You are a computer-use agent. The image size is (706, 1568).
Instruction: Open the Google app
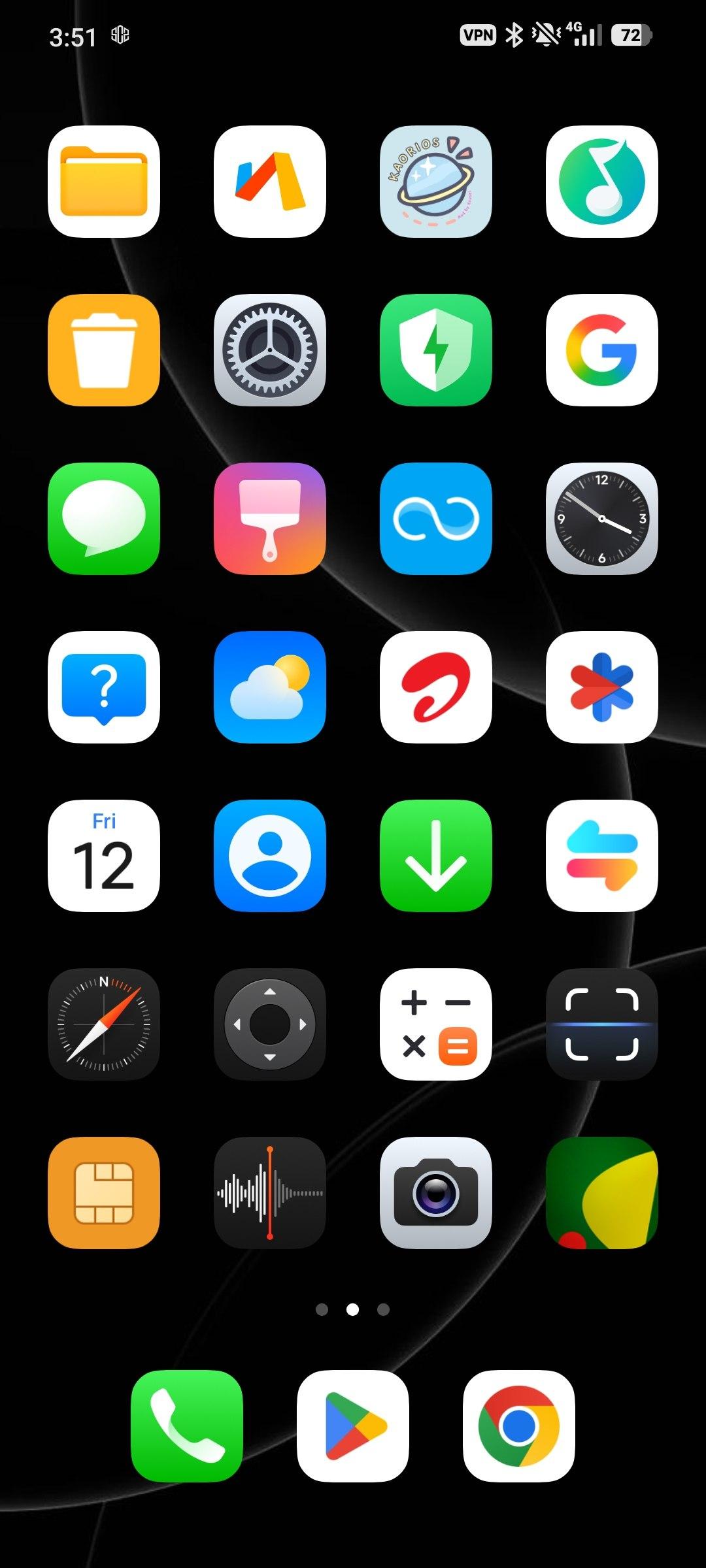[602, 350]
